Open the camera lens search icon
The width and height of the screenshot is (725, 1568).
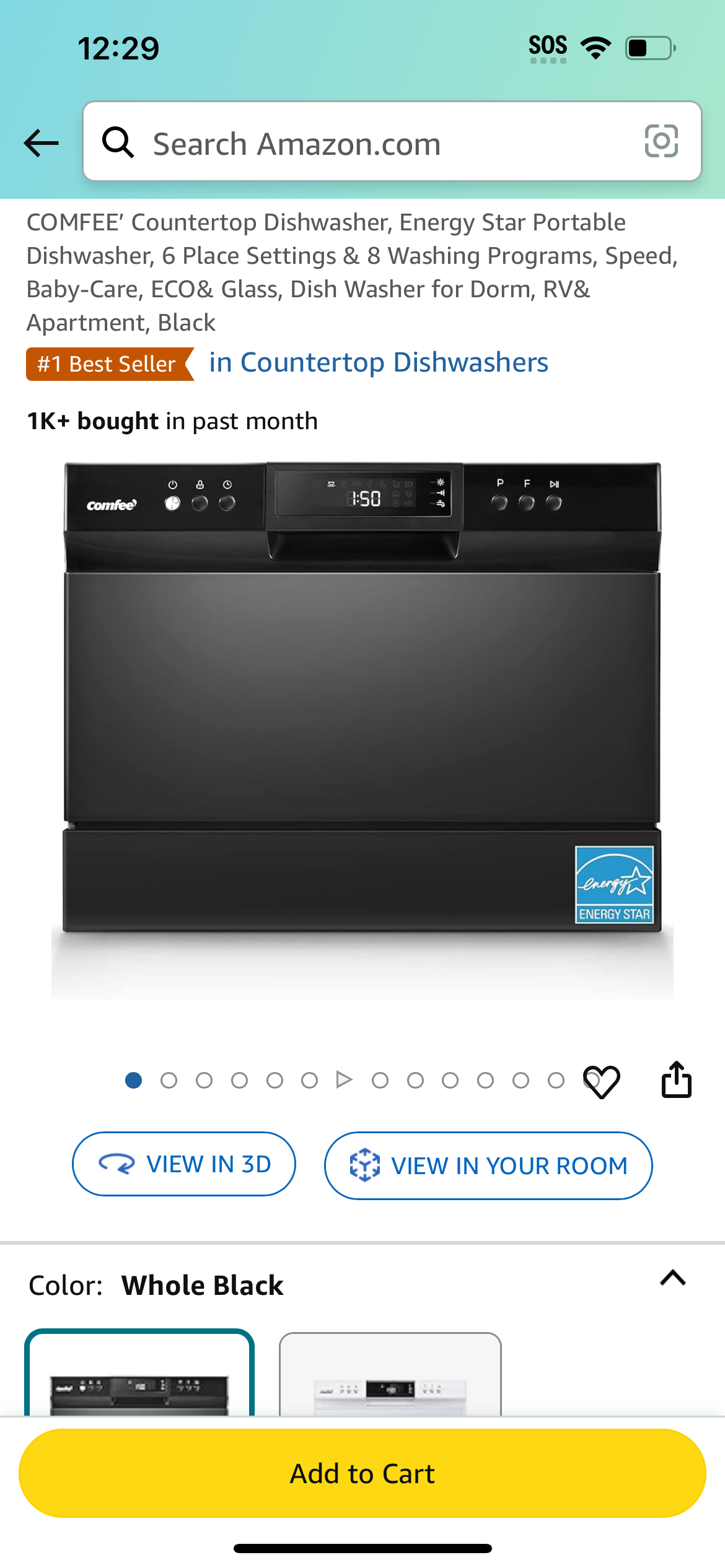[x=661, y=141]
